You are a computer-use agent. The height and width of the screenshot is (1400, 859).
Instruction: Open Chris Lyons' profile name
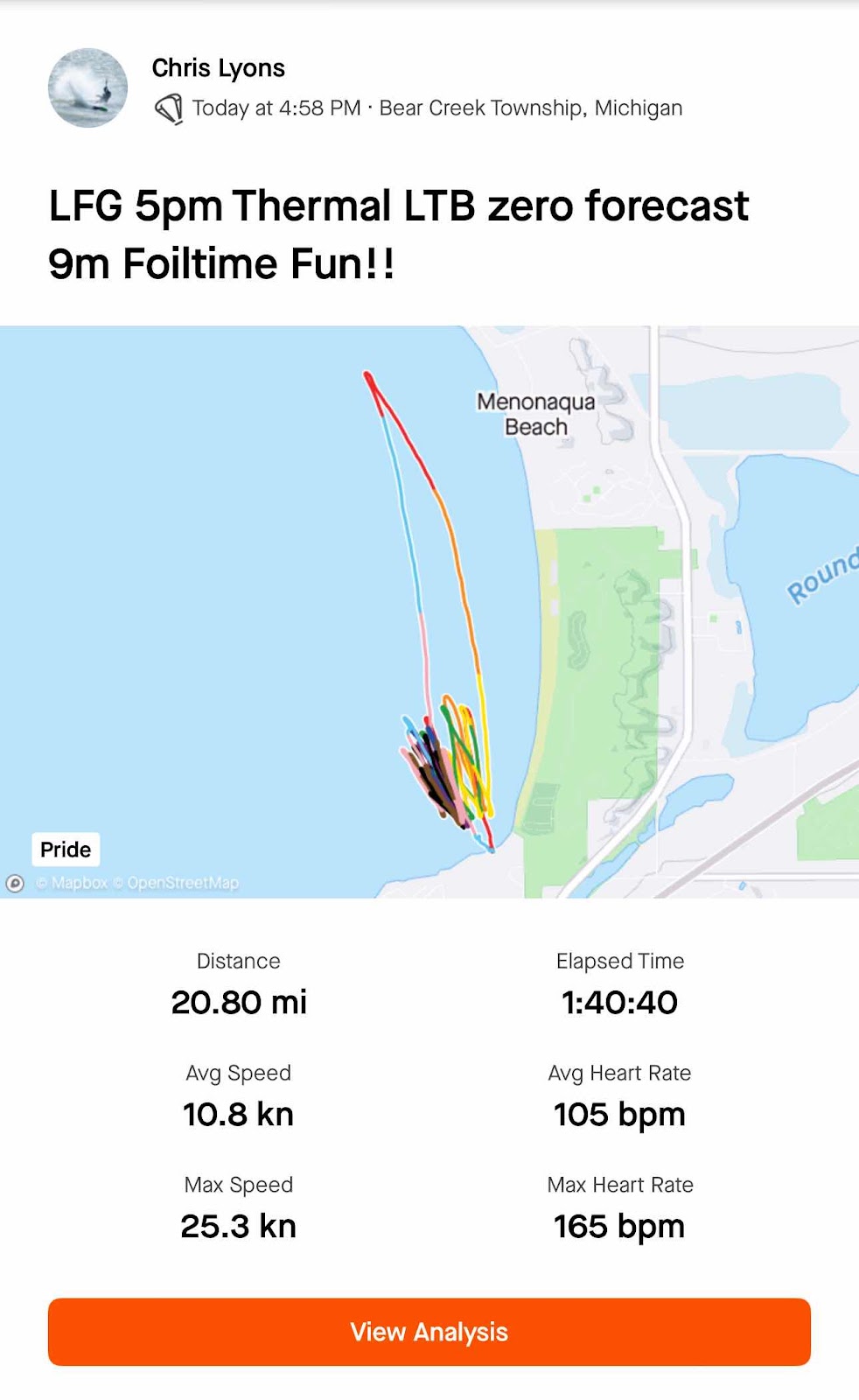click(x=218, y=68)
